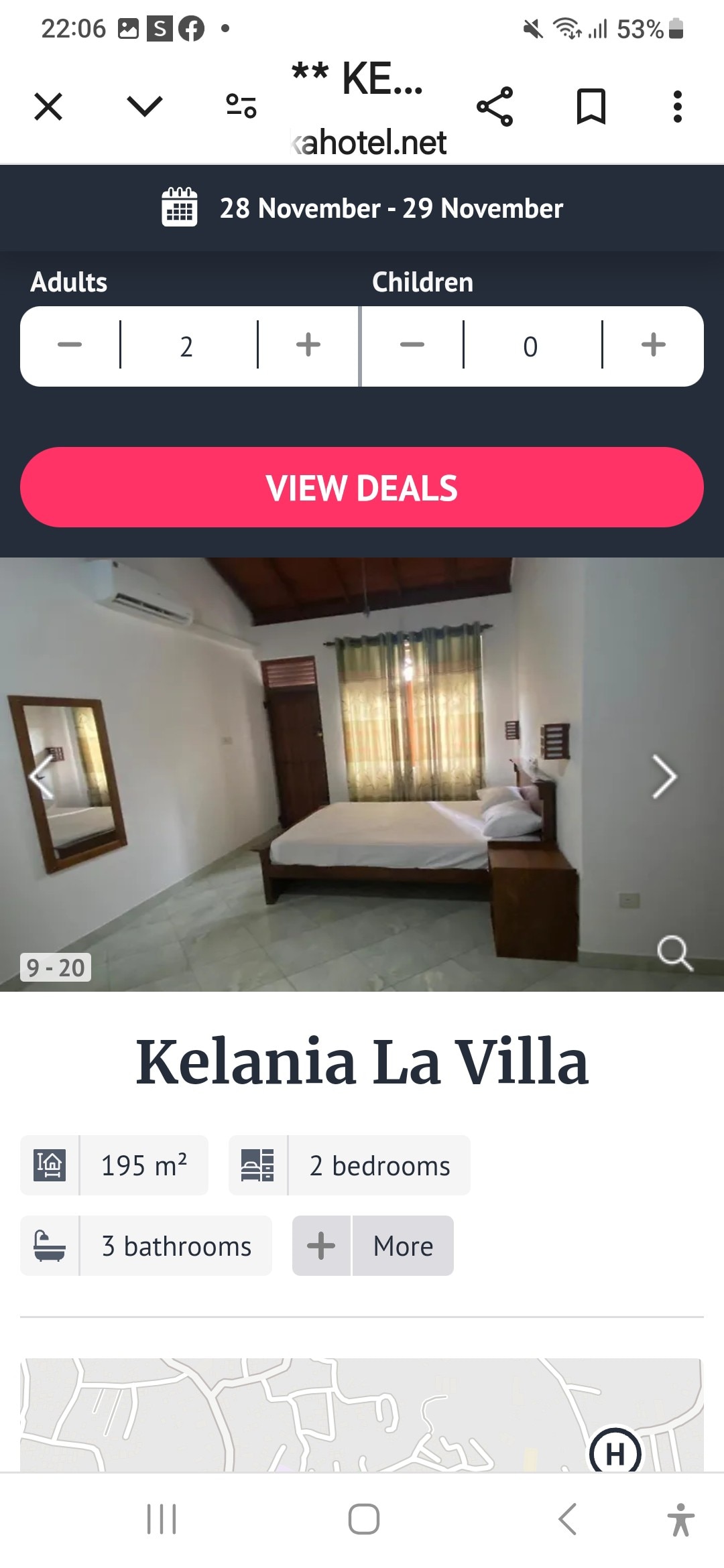Screen dimensions: 724x1568
Task: Expand More villa features
Action: [x=373, y=1246]
